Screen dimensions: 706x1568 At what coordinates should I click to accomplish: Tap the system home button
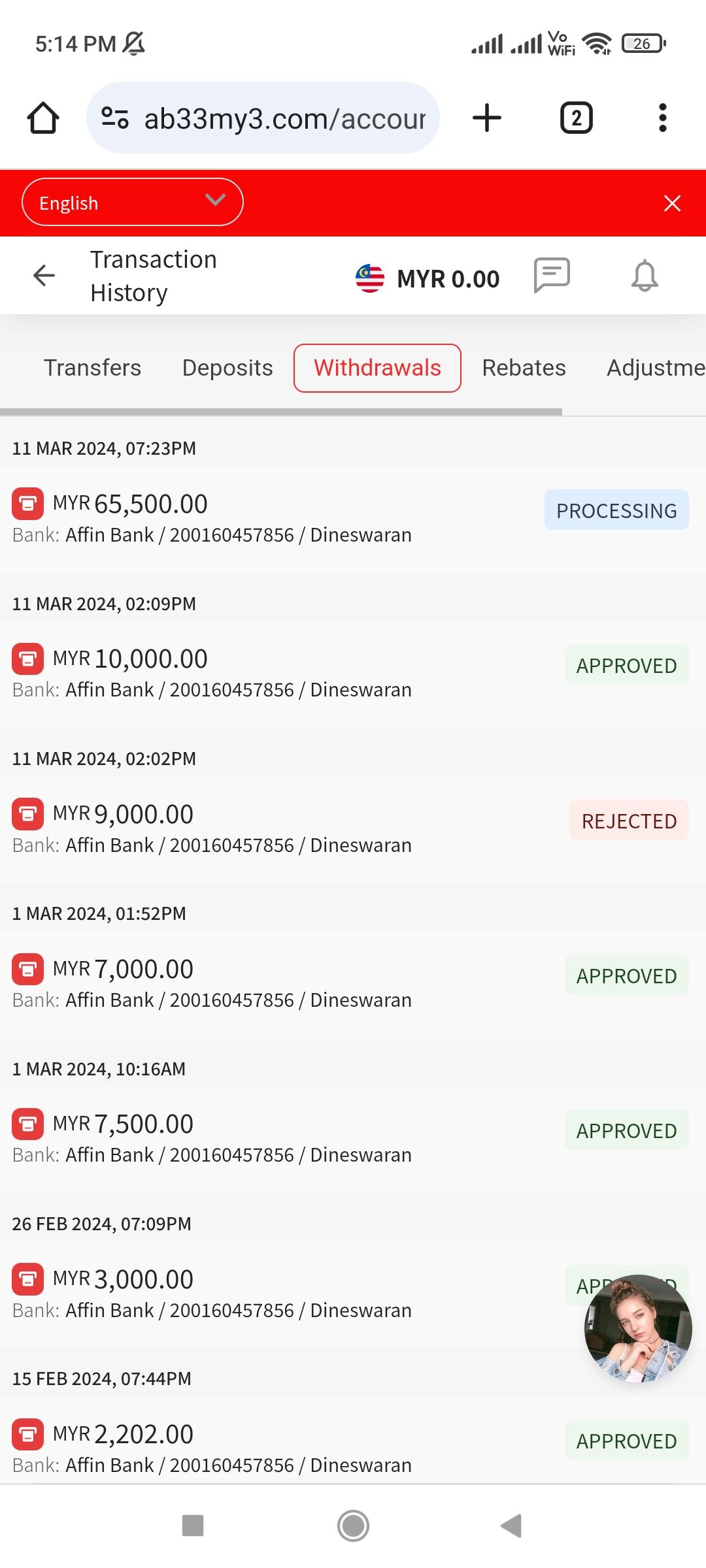[353, 1526]
